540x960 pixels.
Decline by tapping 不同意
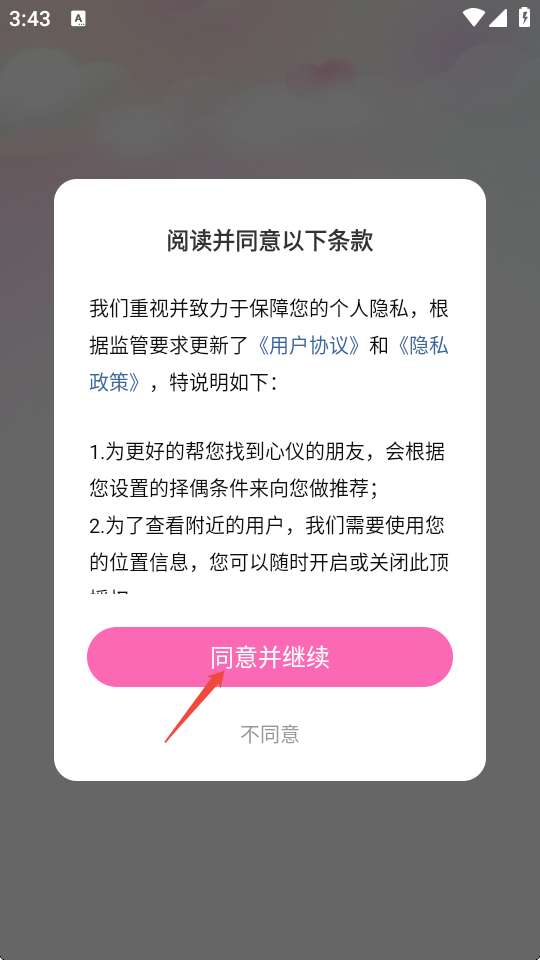(x=270, y=733)
